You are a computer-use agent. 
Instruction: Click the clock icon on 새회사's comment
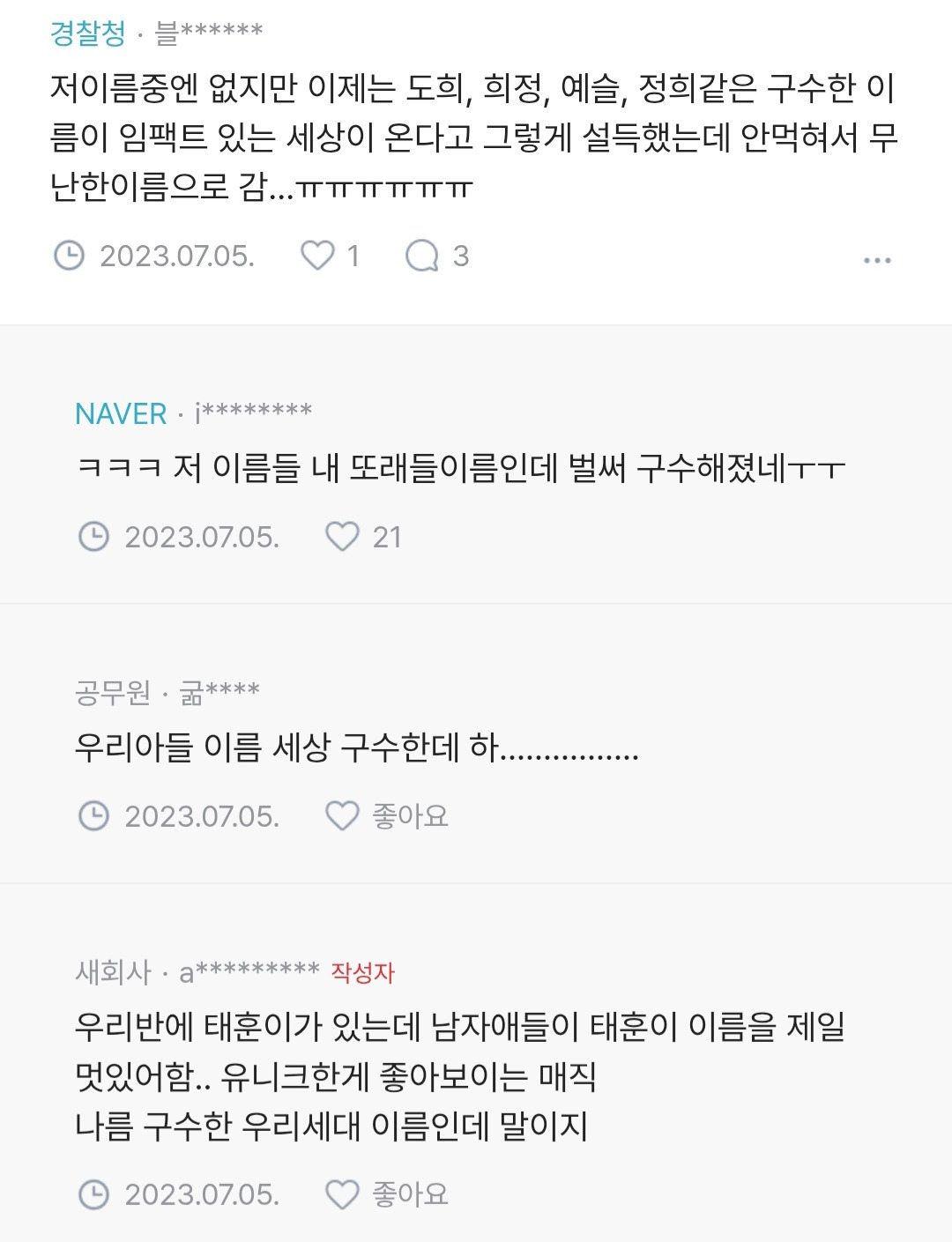coord(95,1195)
